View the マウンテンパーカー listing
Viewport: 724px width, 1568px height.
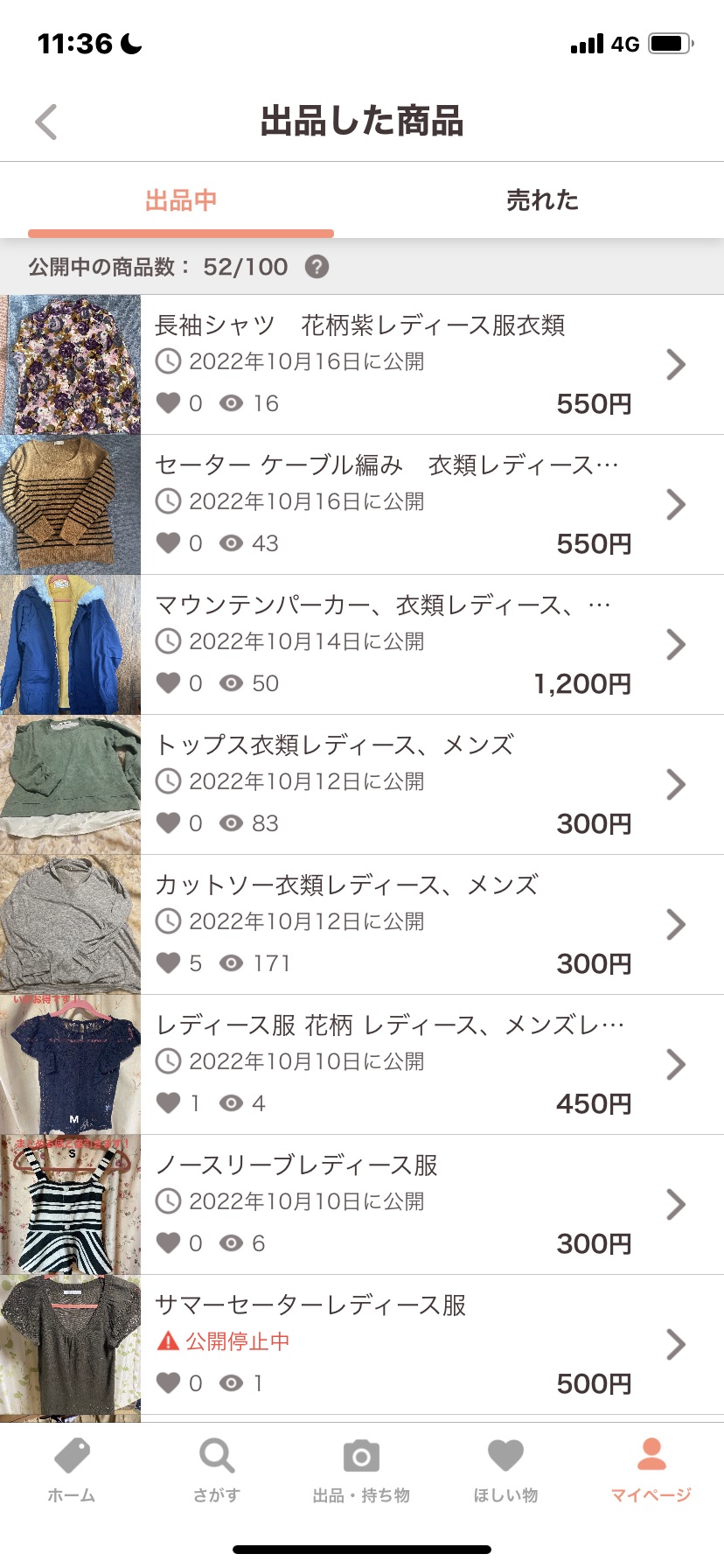click(393, 645)
